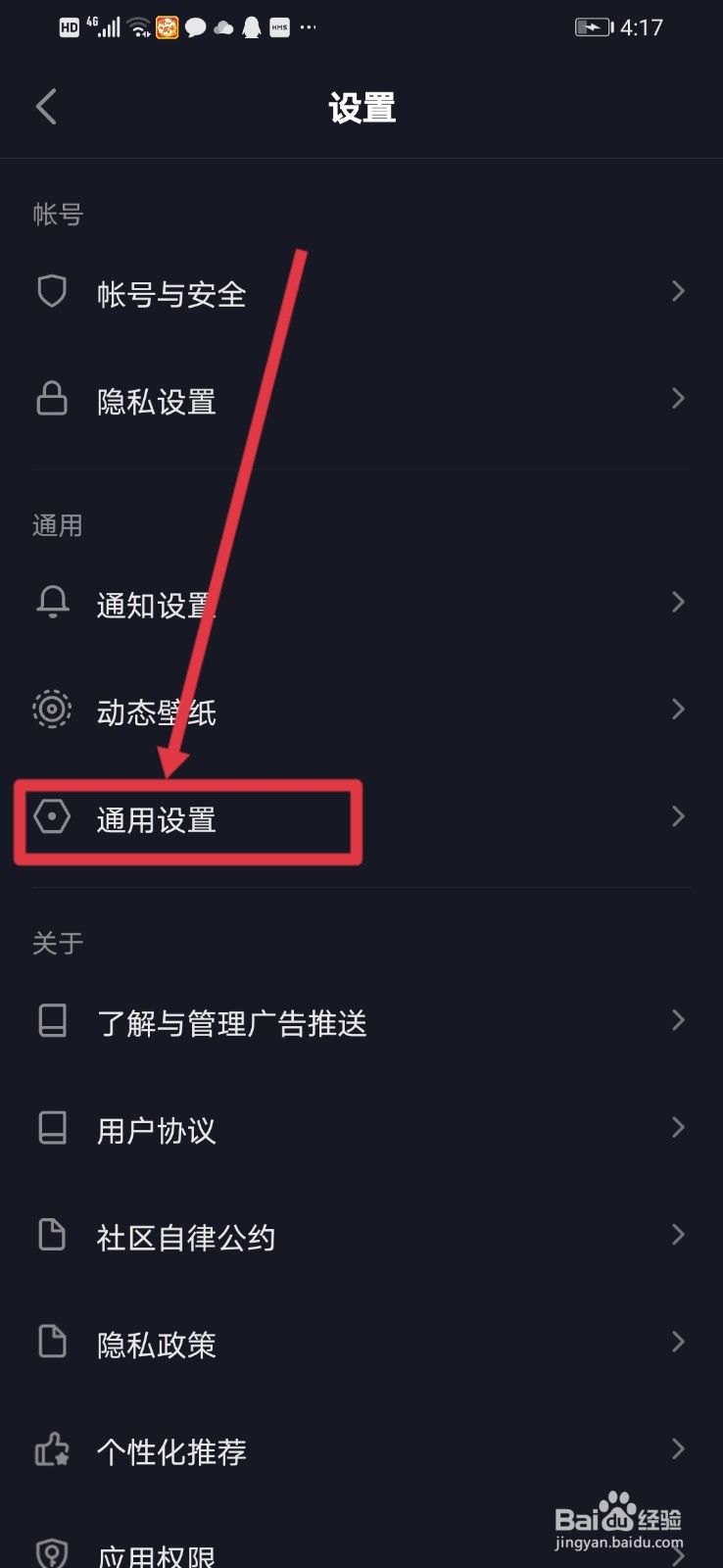Viewport: 723px width, 1568px height.
Task: Click the battery indicator in the status bar
Action: [592, 26]
